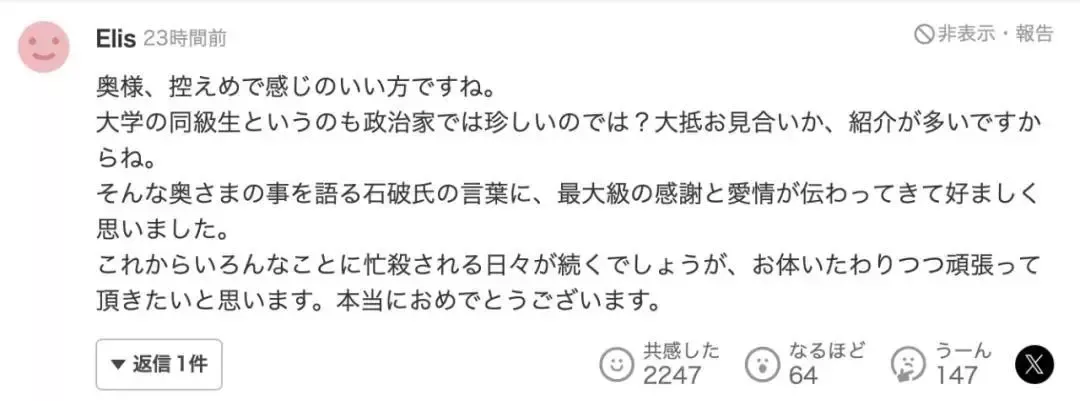Viewport: 1080px width, 401px height.
Task: React with なるほど to this comment
Action: (x=764, y=364)
